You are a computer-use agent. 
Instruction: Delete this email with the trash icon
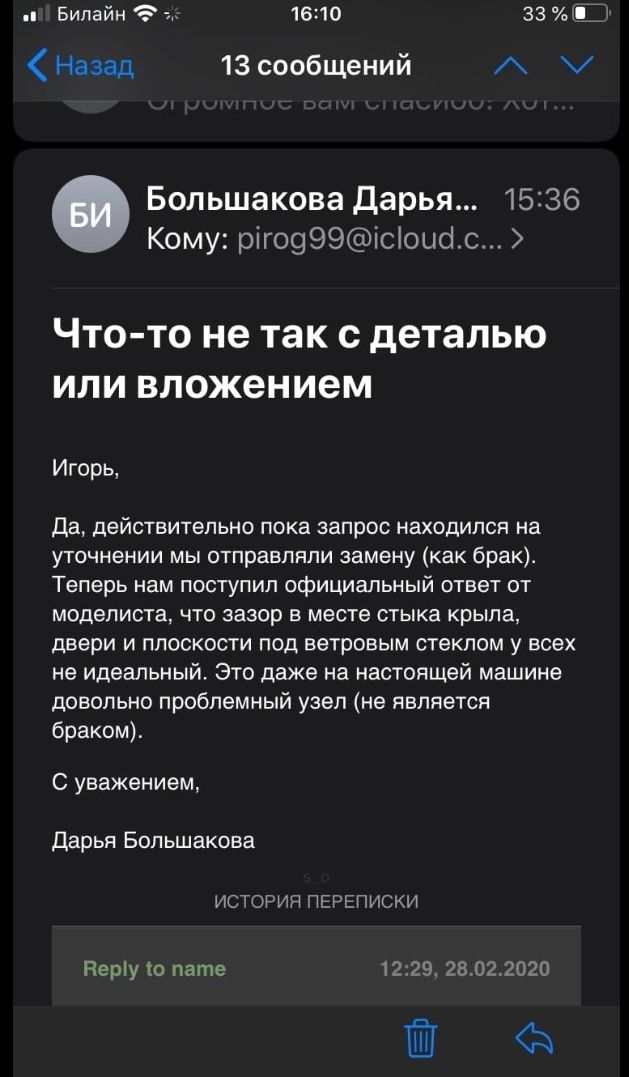click(421, 1039)
